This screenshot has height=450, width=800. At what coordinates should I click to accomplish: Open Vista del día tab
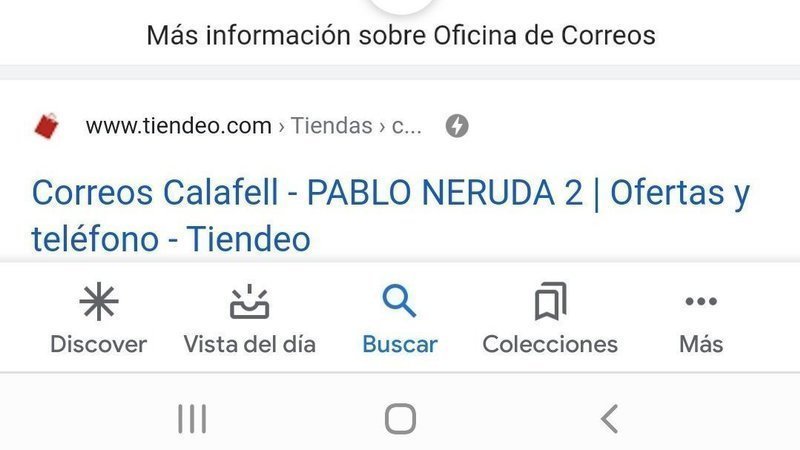click(x=249, y=320)
